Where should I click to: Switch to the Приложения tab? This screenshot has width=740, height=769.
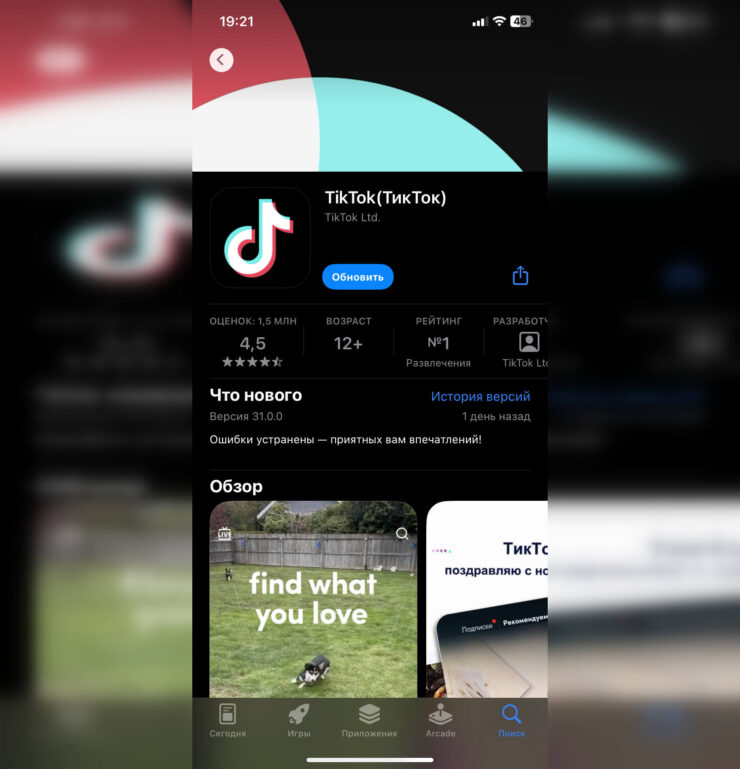[369, 720]
